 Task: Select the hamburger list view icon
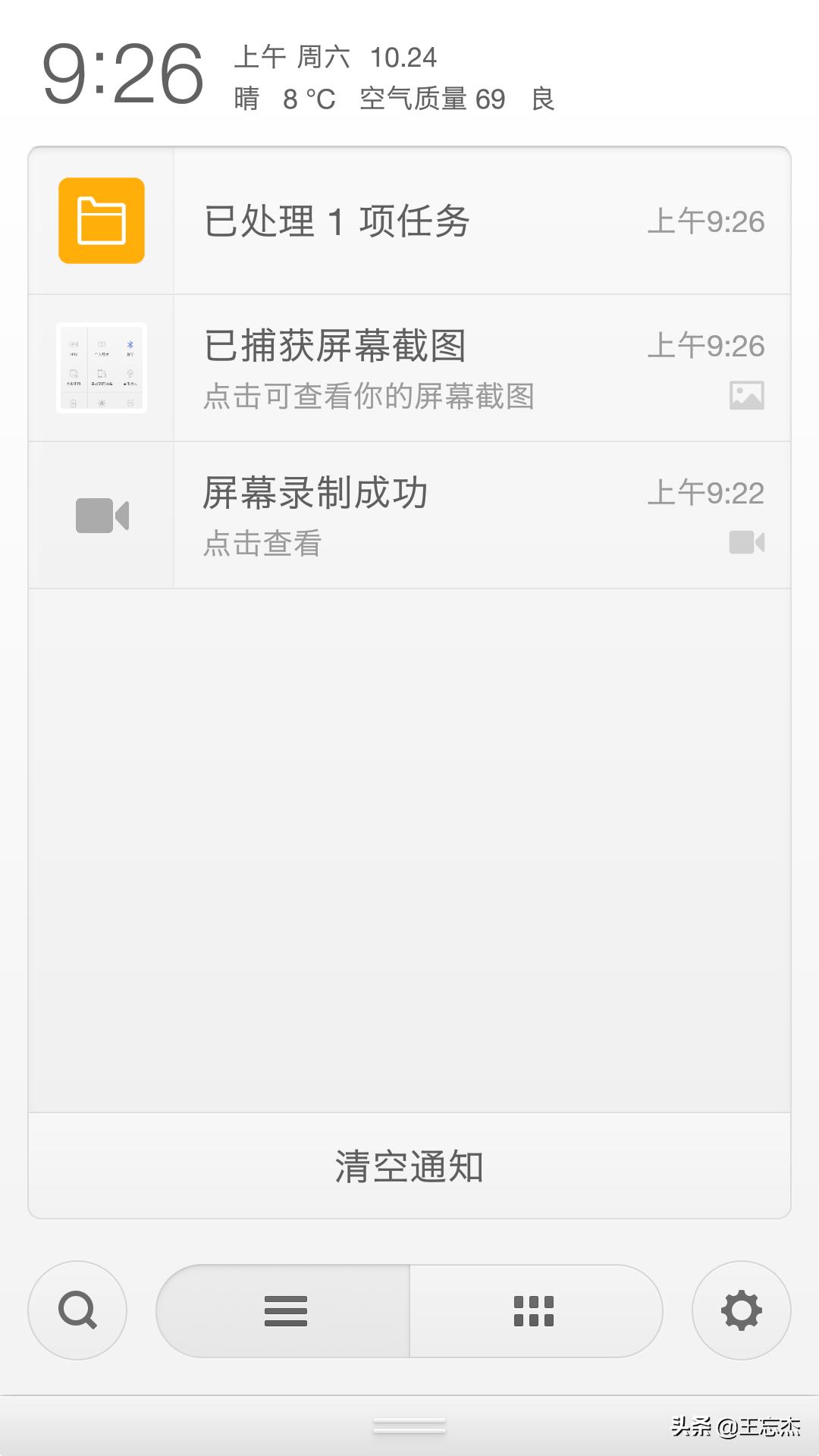[284, 1310]
